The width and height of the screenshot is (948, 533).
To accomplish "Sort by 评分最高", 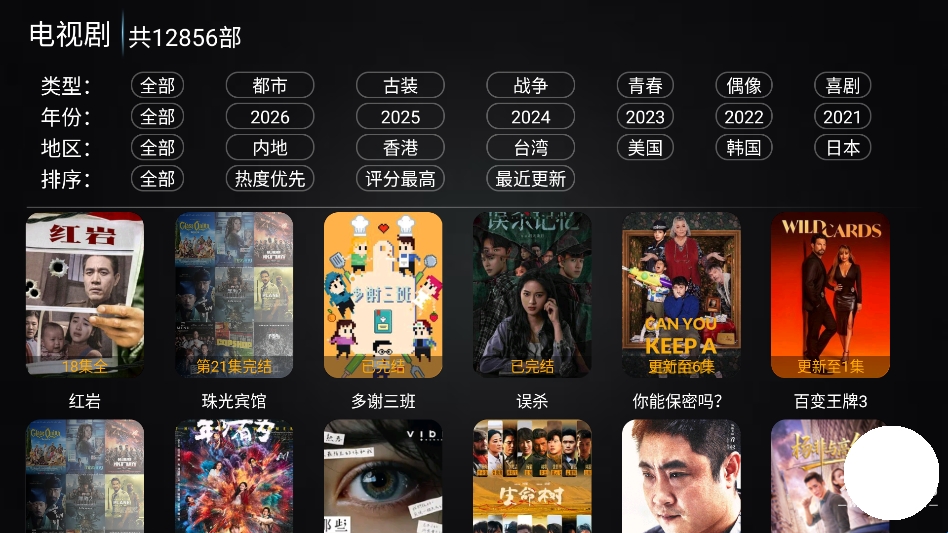I will [400, 179].
